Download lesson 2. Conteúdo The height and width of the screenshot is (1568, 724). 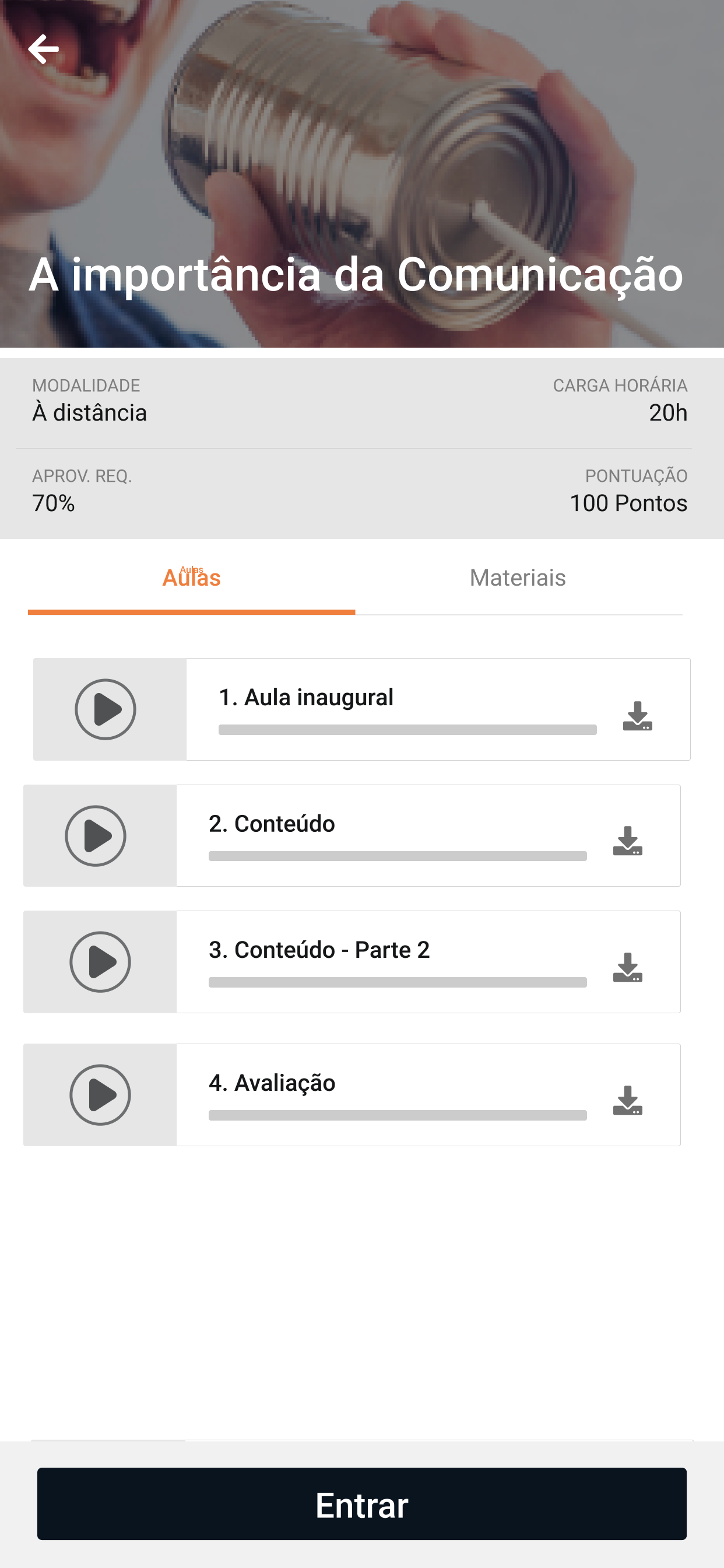pos(627,841)
